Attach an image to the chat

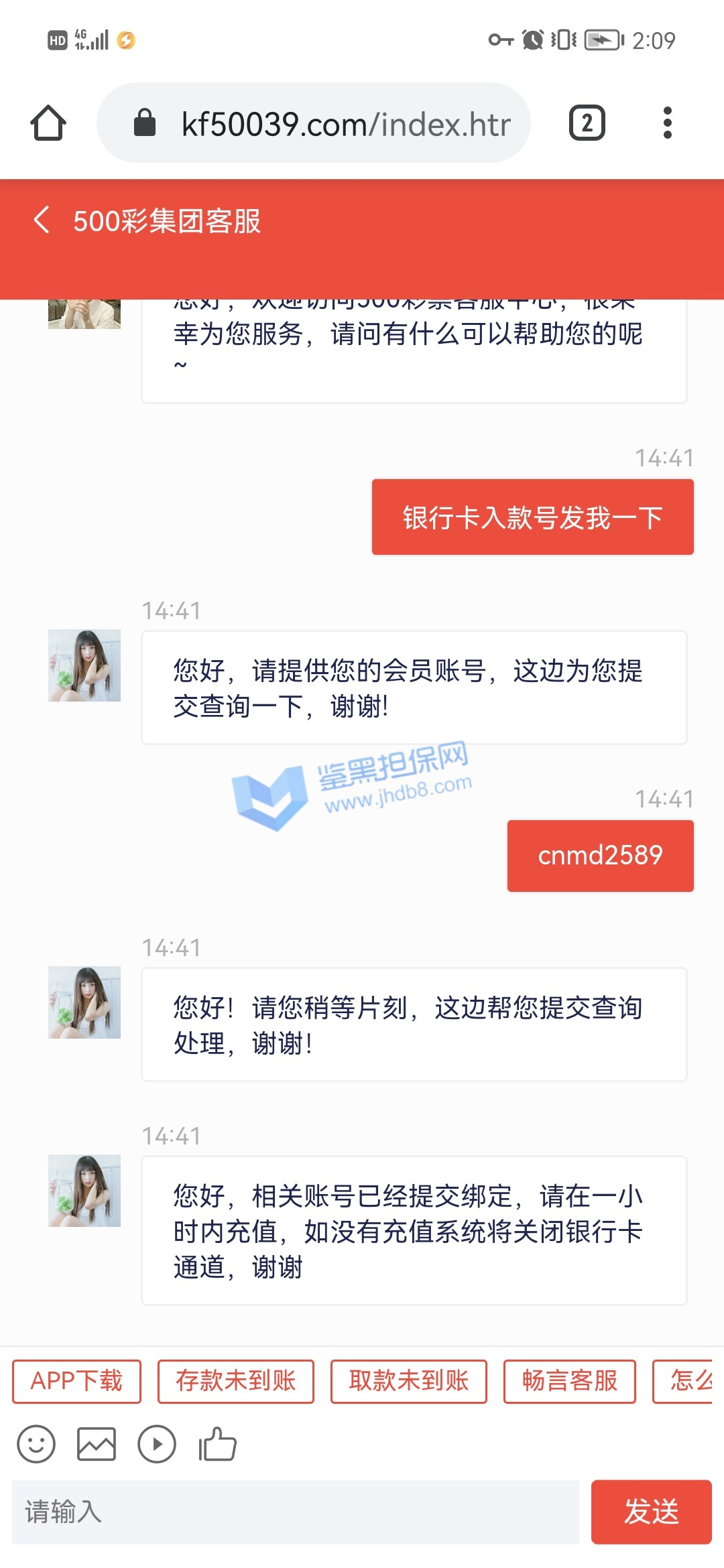tap(97, 1444)
